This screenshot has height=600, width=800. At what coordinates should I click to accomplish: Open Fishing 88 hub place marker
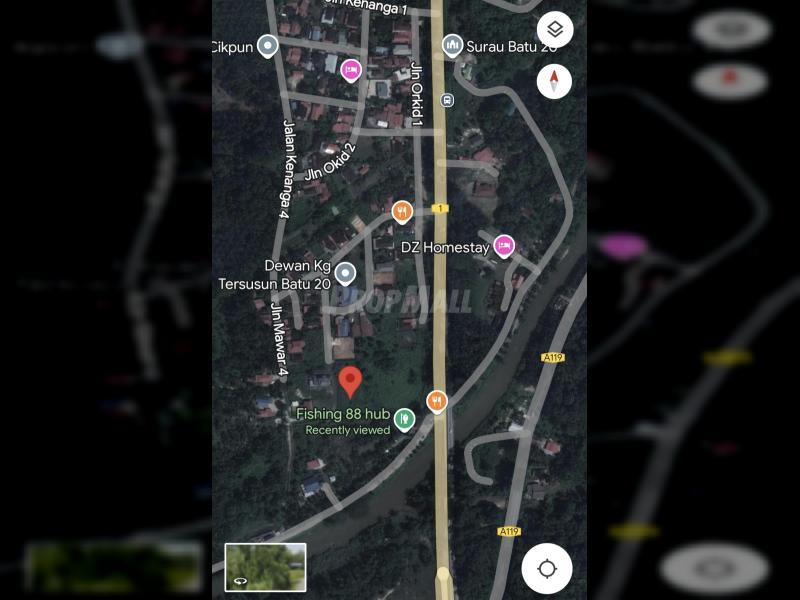point(404,419)
